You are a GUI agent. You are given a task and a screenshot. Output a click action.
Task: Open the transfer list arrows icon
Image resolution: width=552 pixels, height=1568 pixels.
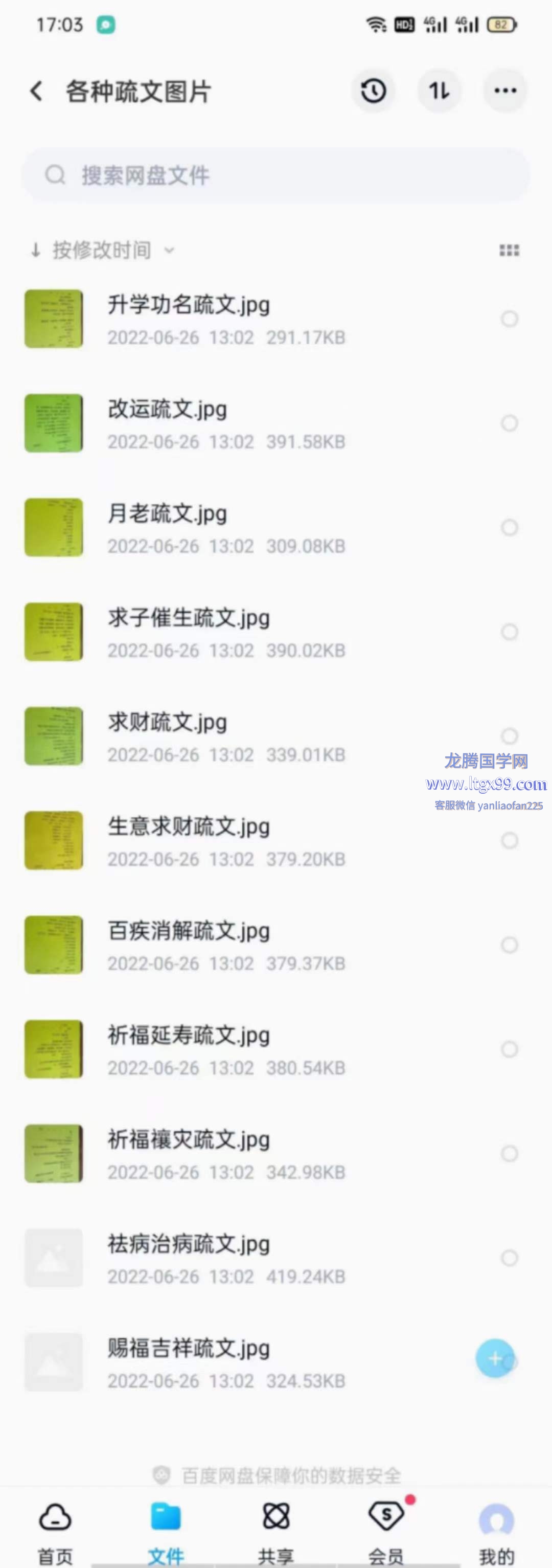(439, 92)
